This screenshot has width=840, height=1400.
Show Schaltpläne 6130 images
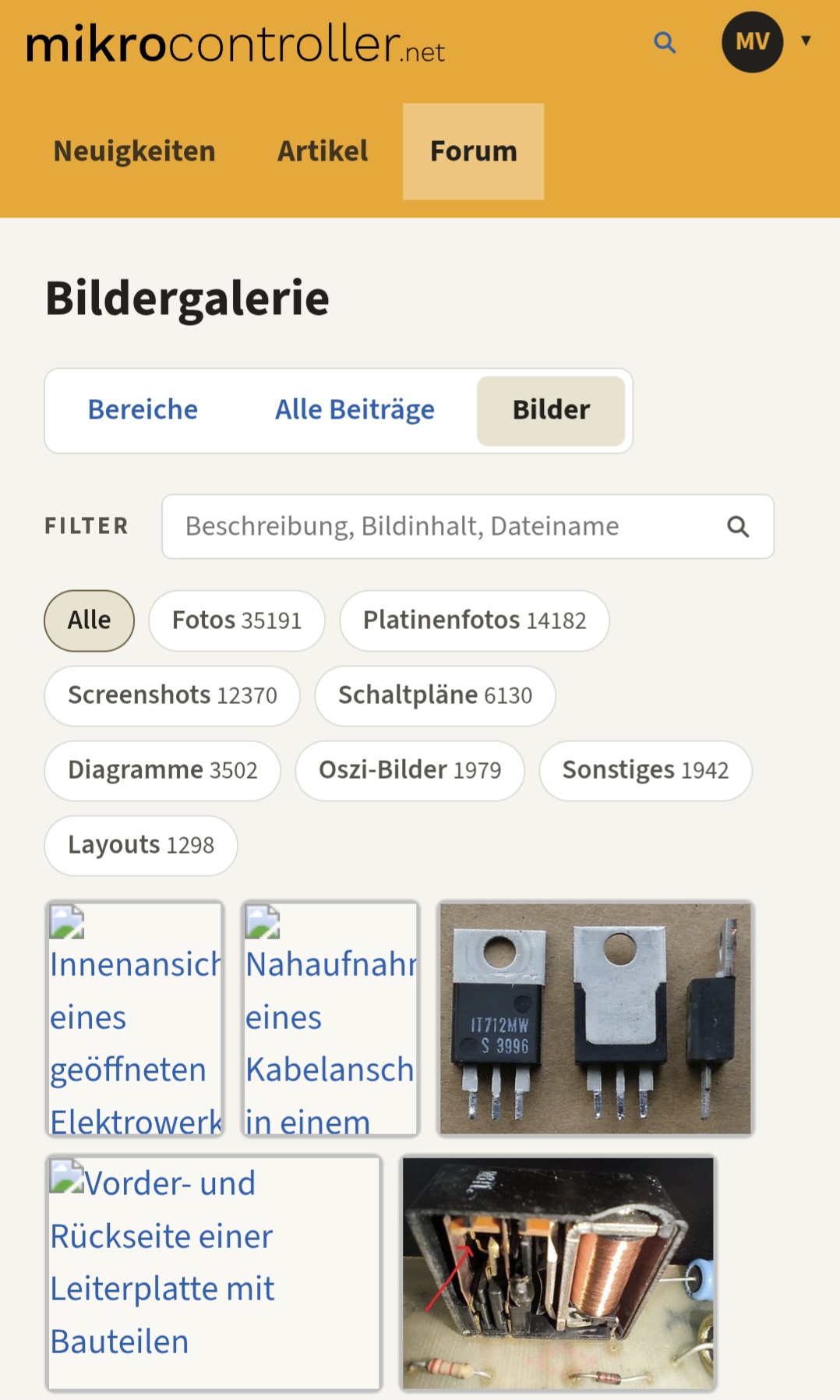435,695
